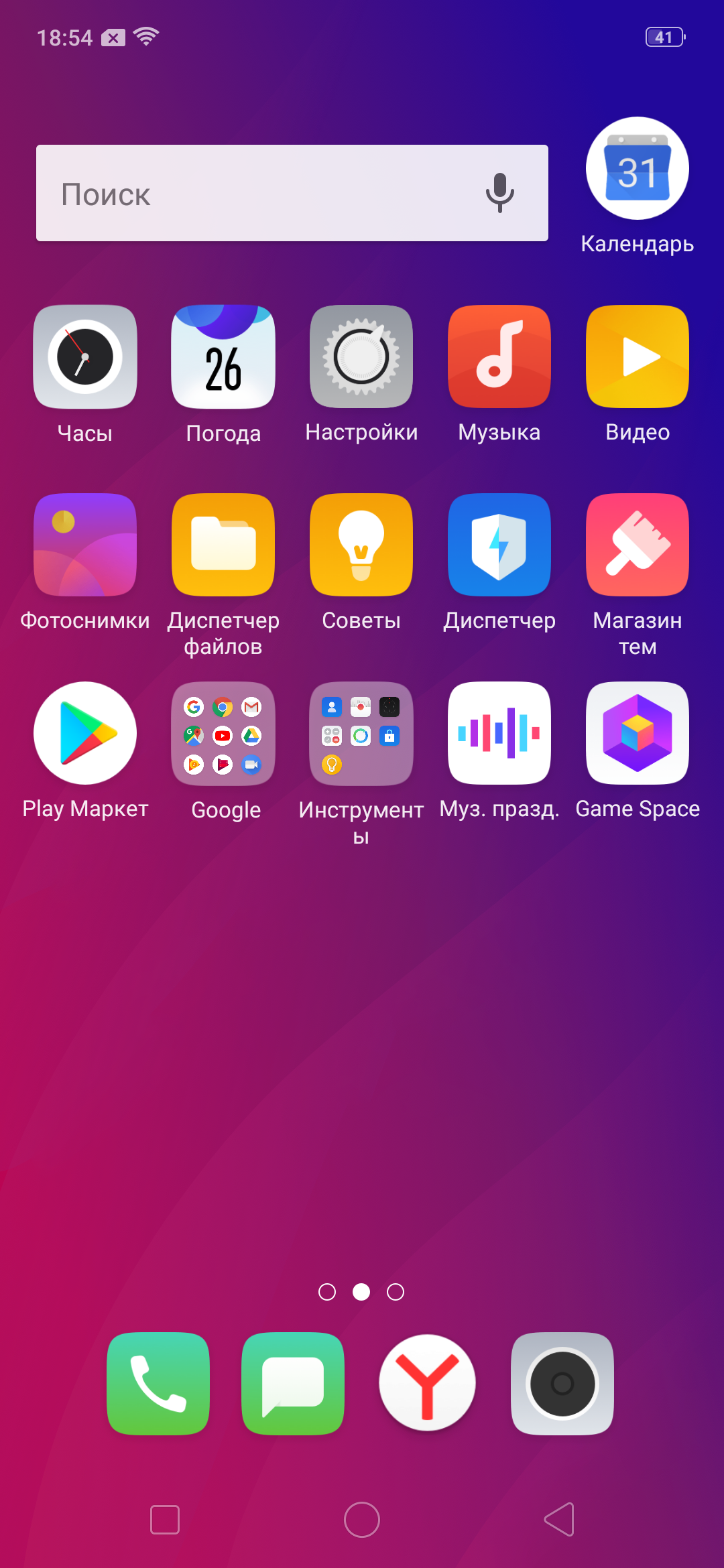Open the Календарь app
Viewport: 724px width, 1568px height.
pyautogui.click(x=637, y=169)
